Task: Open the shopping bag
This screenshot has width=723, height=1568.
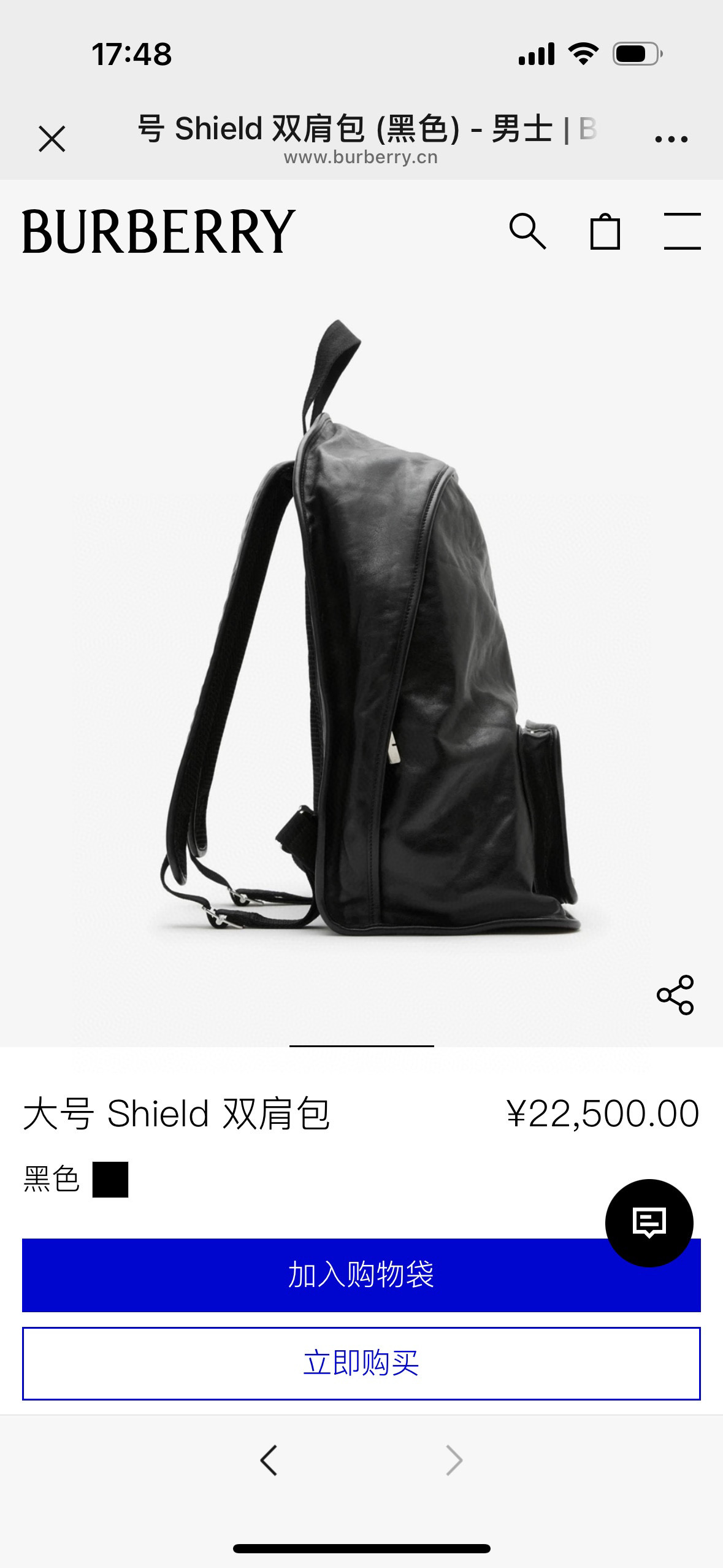Action: click(605, 231)
